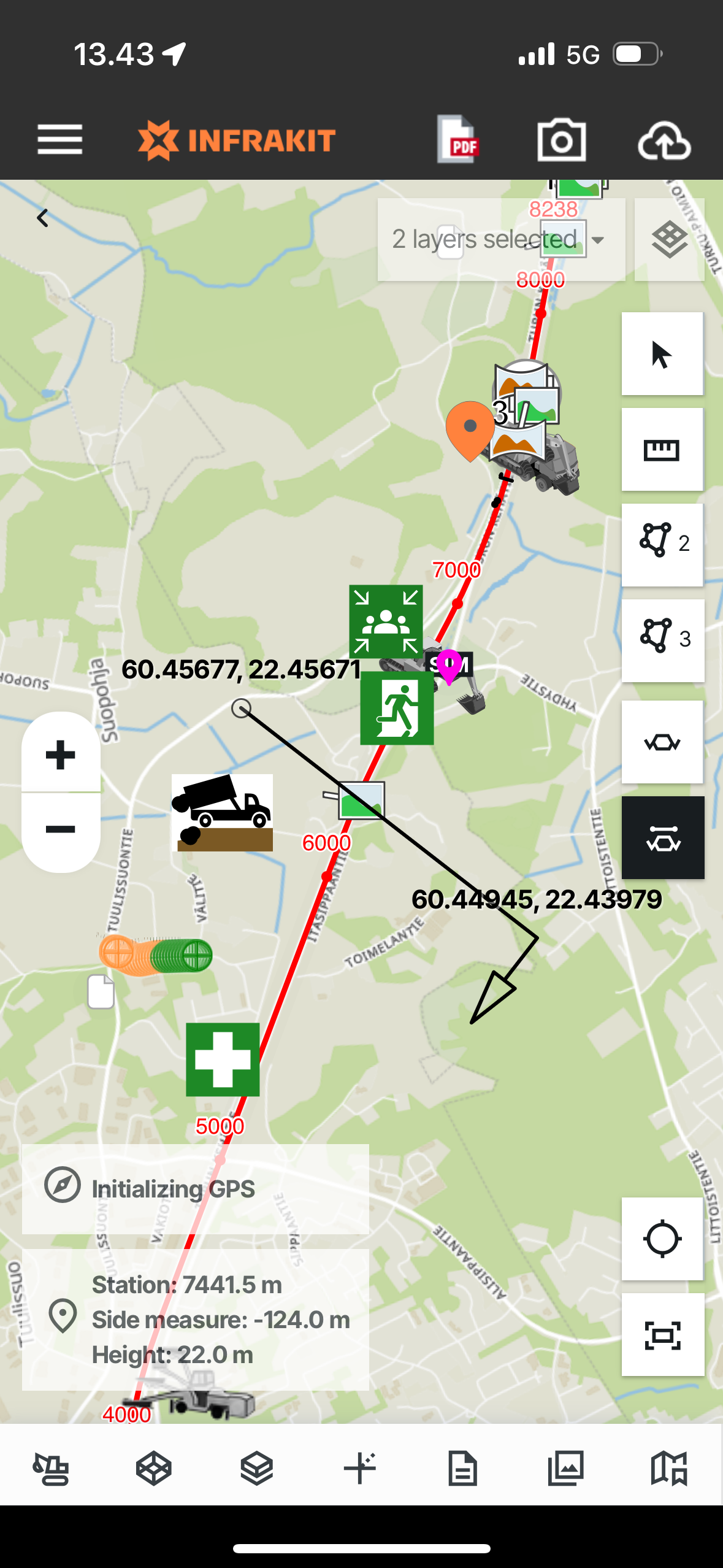The image size is (723, 1568).
Task: Open the machinery tab in bottom bar
Action: (51, 1469)
